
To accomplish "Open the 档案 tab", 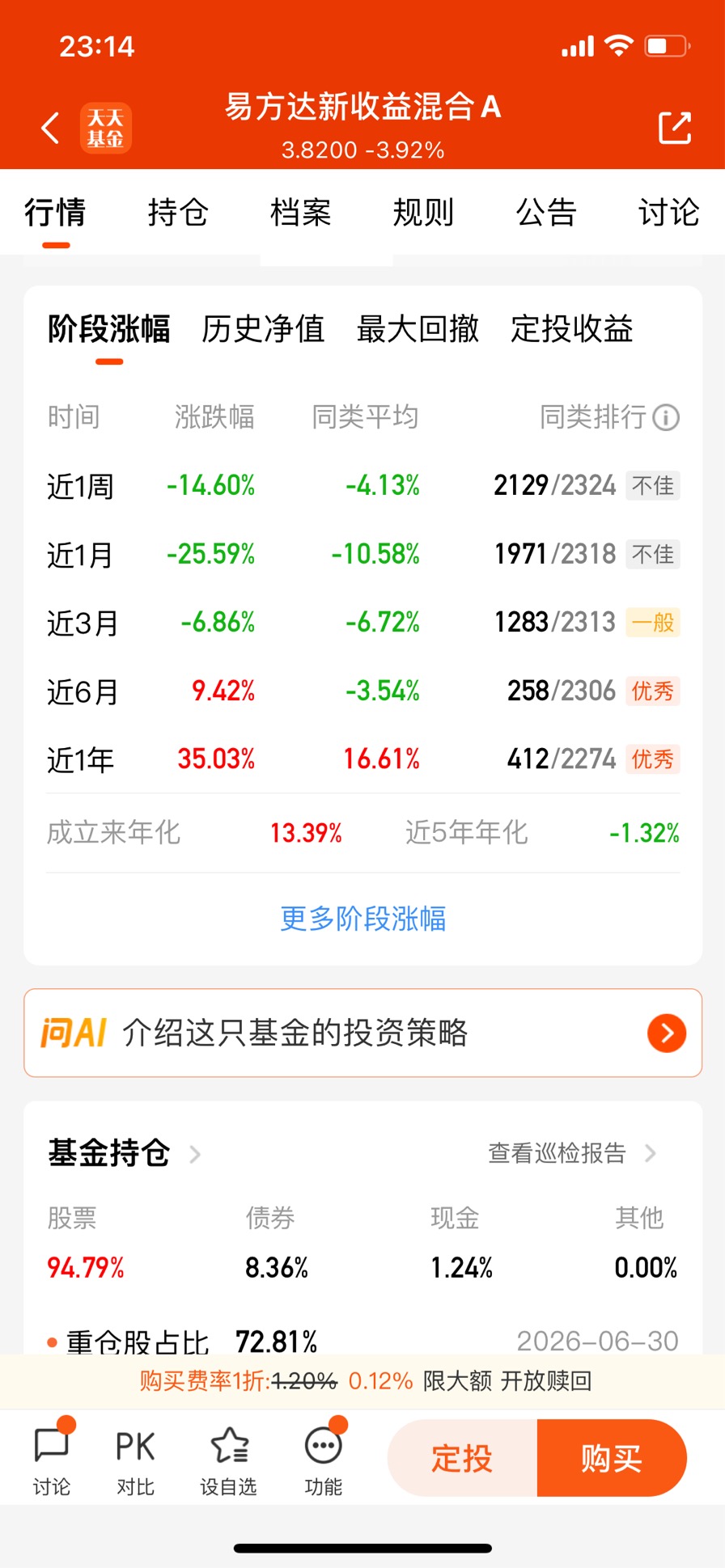I will click(x=301, y=213).
